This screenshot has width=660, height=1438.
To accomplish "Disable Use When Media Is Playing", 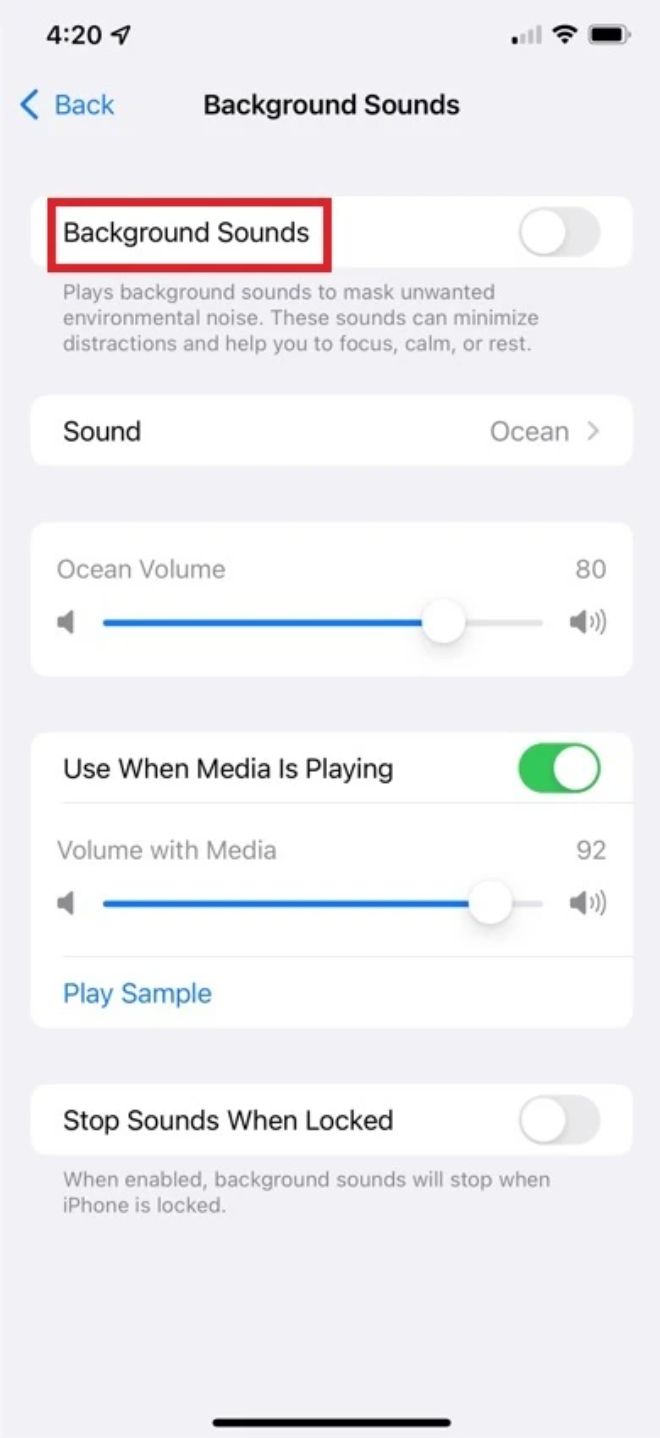I will 559,769.
